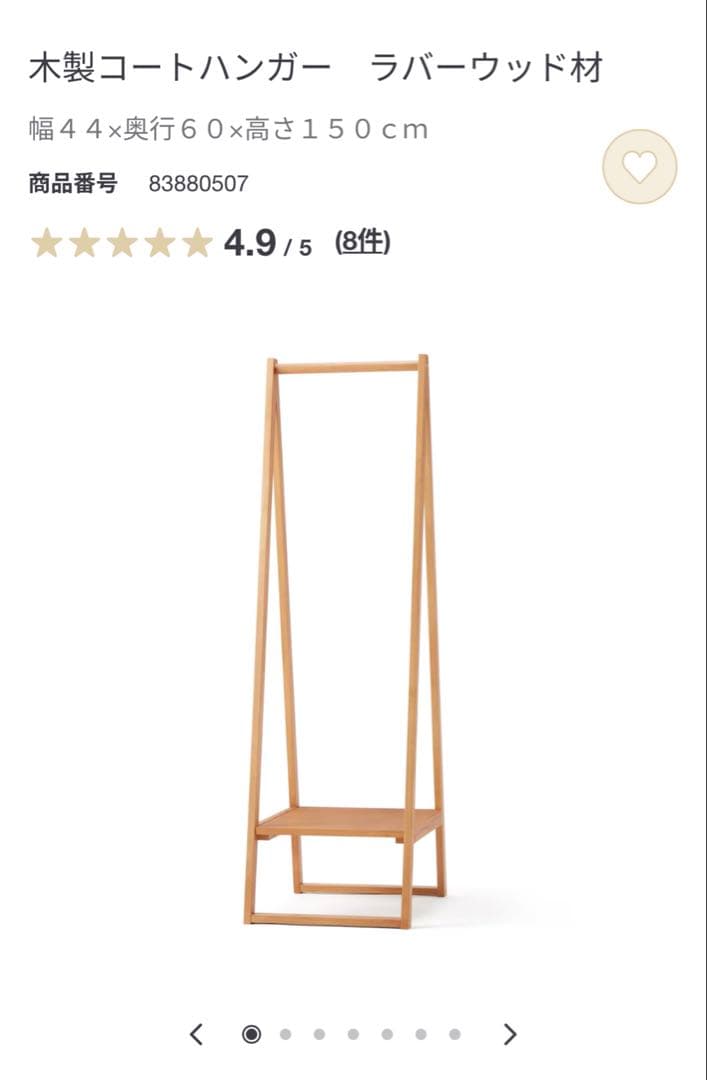Add the coat hanger to favorites
Screen dimensions: 707x1080
(640, 166)
